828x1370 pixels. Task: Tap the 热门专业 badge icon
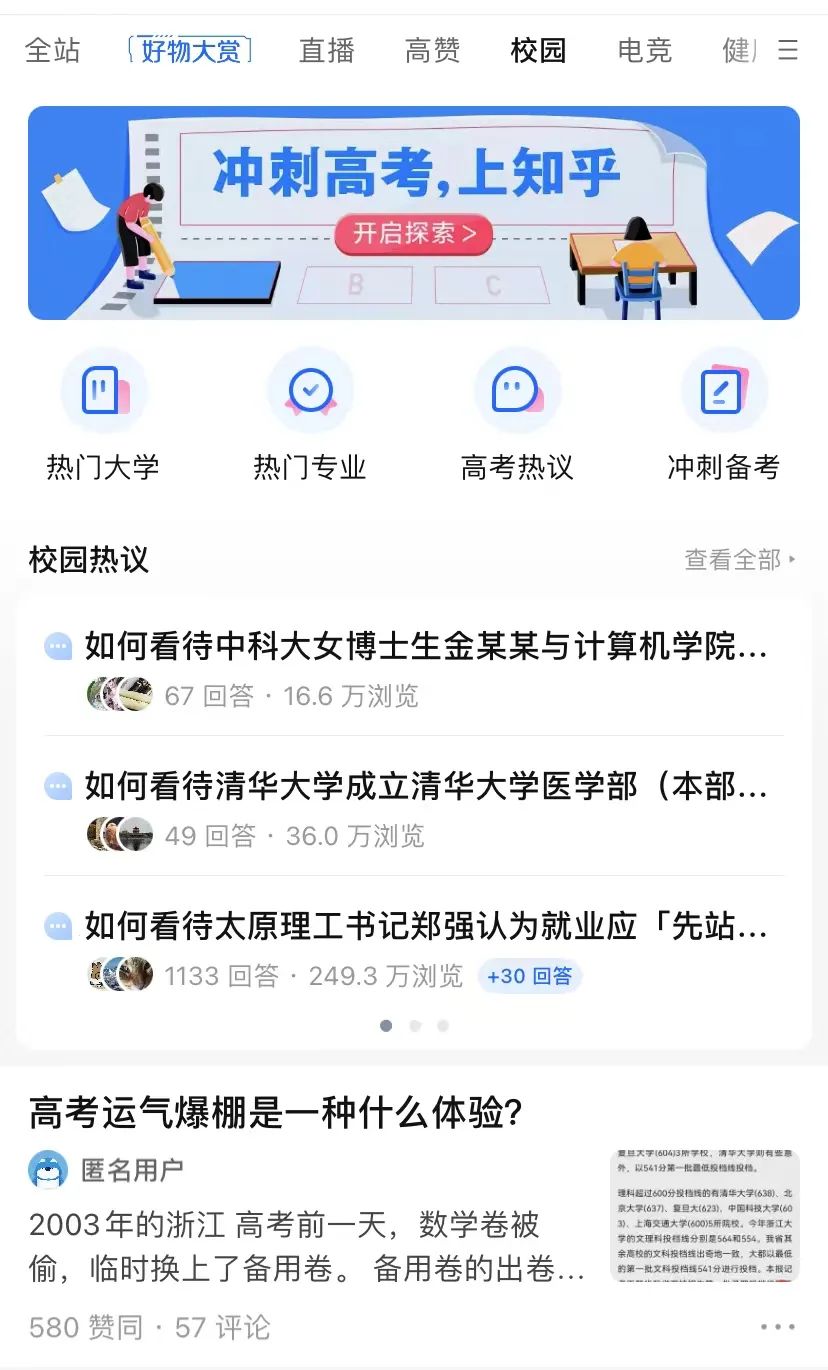click(310, 390)
